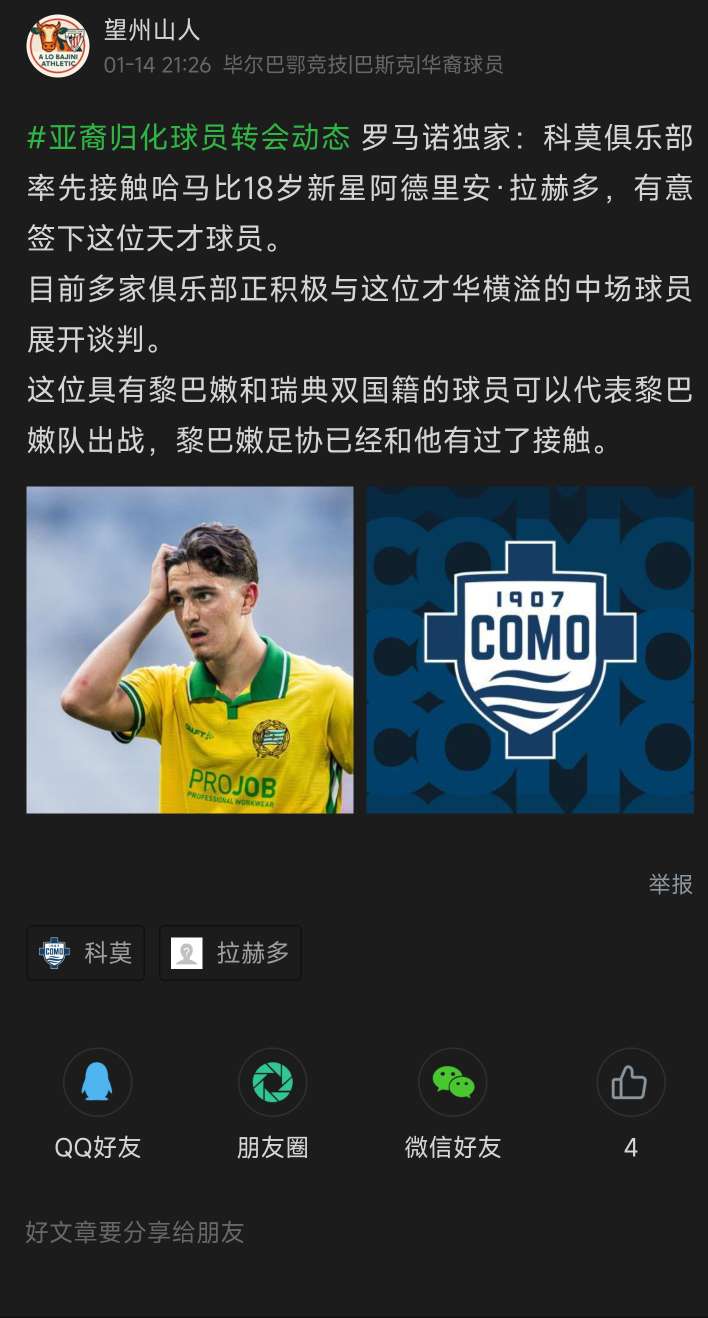The height and width of the screenshot is (1318, 708).
Task: Open 望州山人's profile avatar
Action: [57, 46]
